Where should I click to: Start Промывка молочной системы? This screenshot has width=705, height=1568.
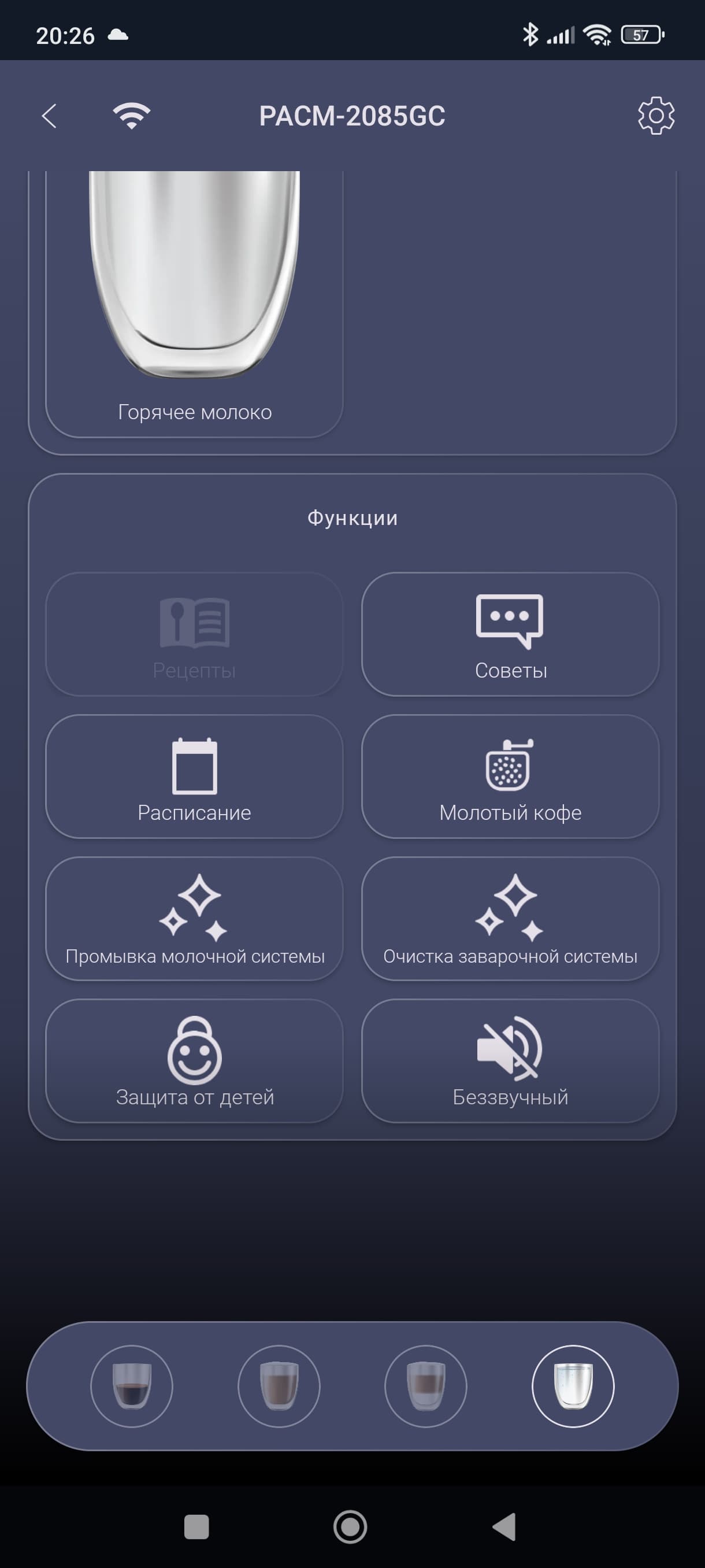(x=195, y=919)
